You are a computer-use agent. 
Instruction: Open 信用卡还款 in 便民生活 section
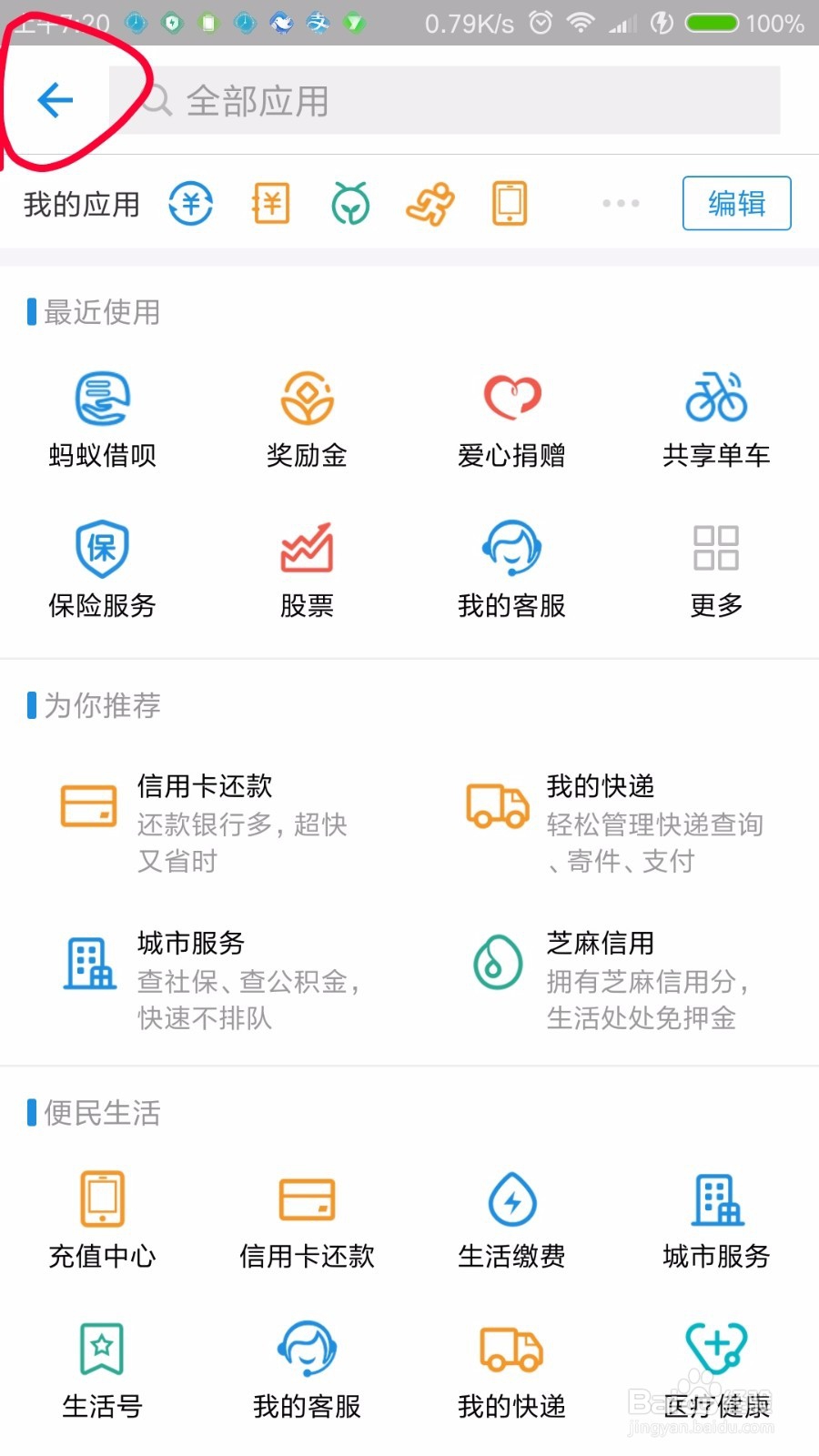coord(307,1218)
